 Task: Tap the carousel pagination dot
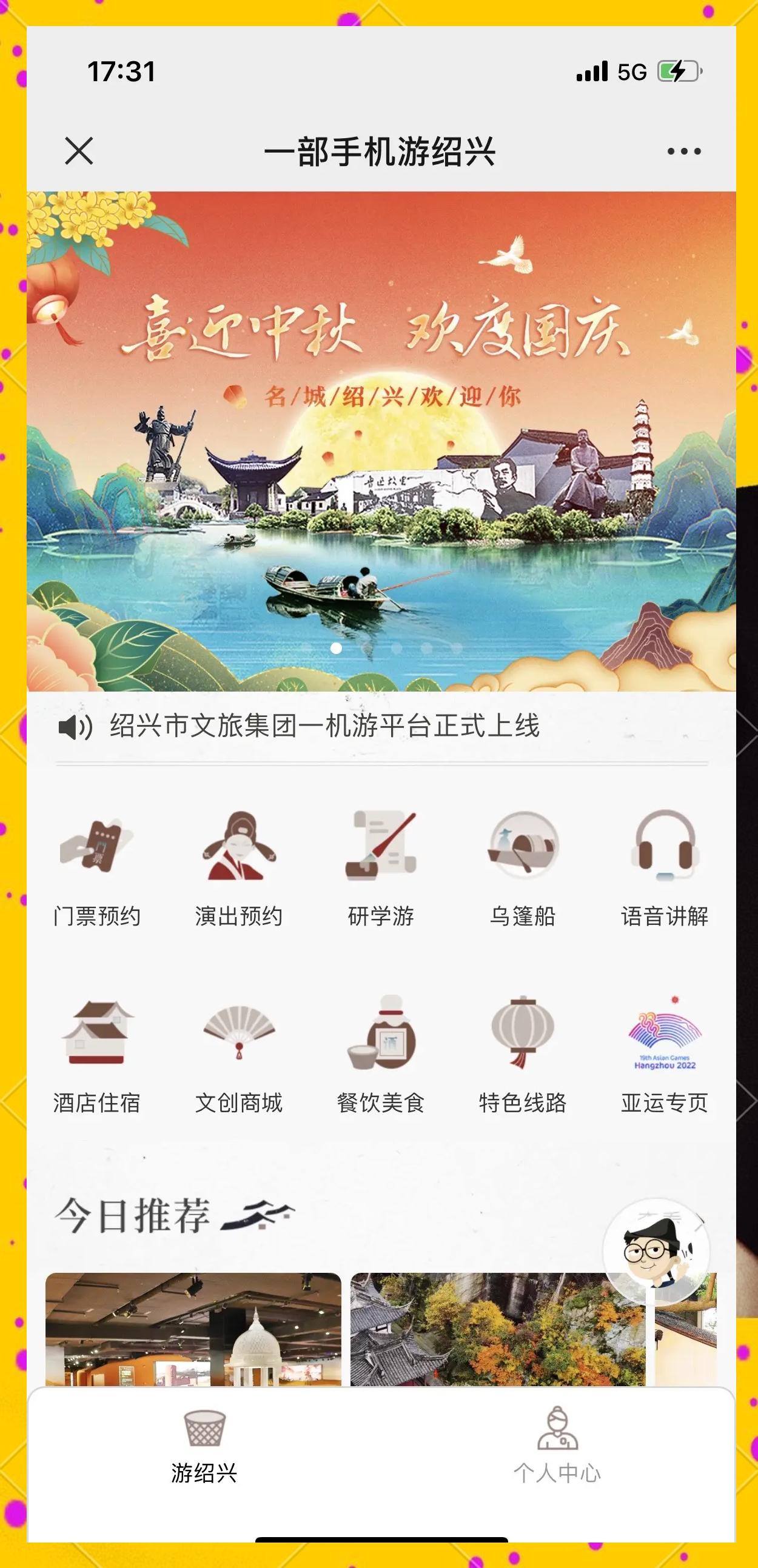pos(337,649)
